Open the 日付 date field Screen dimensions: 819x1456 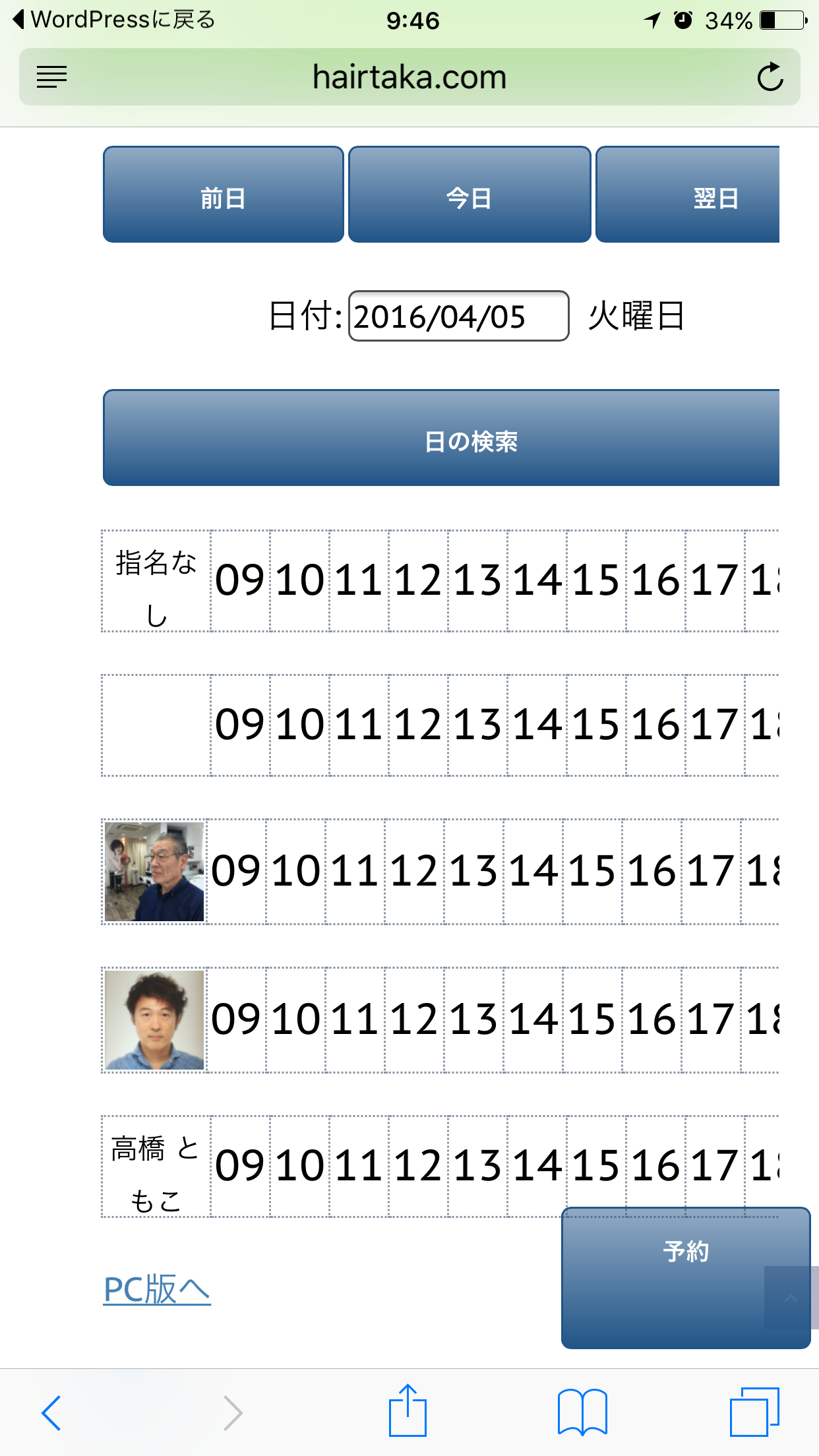pos(458,316)
